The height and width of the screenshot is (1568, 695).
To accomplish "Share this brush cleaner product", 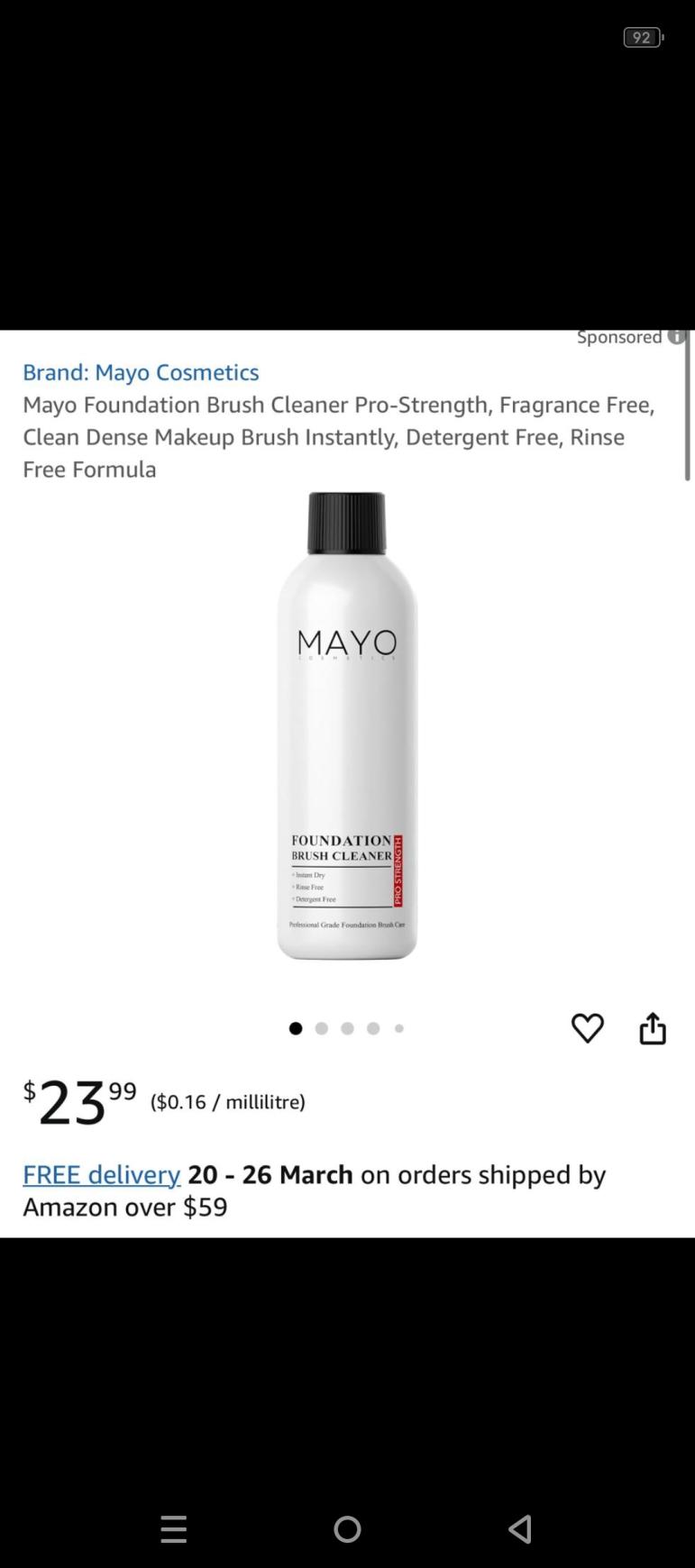I will click(x=653, y=1028).
